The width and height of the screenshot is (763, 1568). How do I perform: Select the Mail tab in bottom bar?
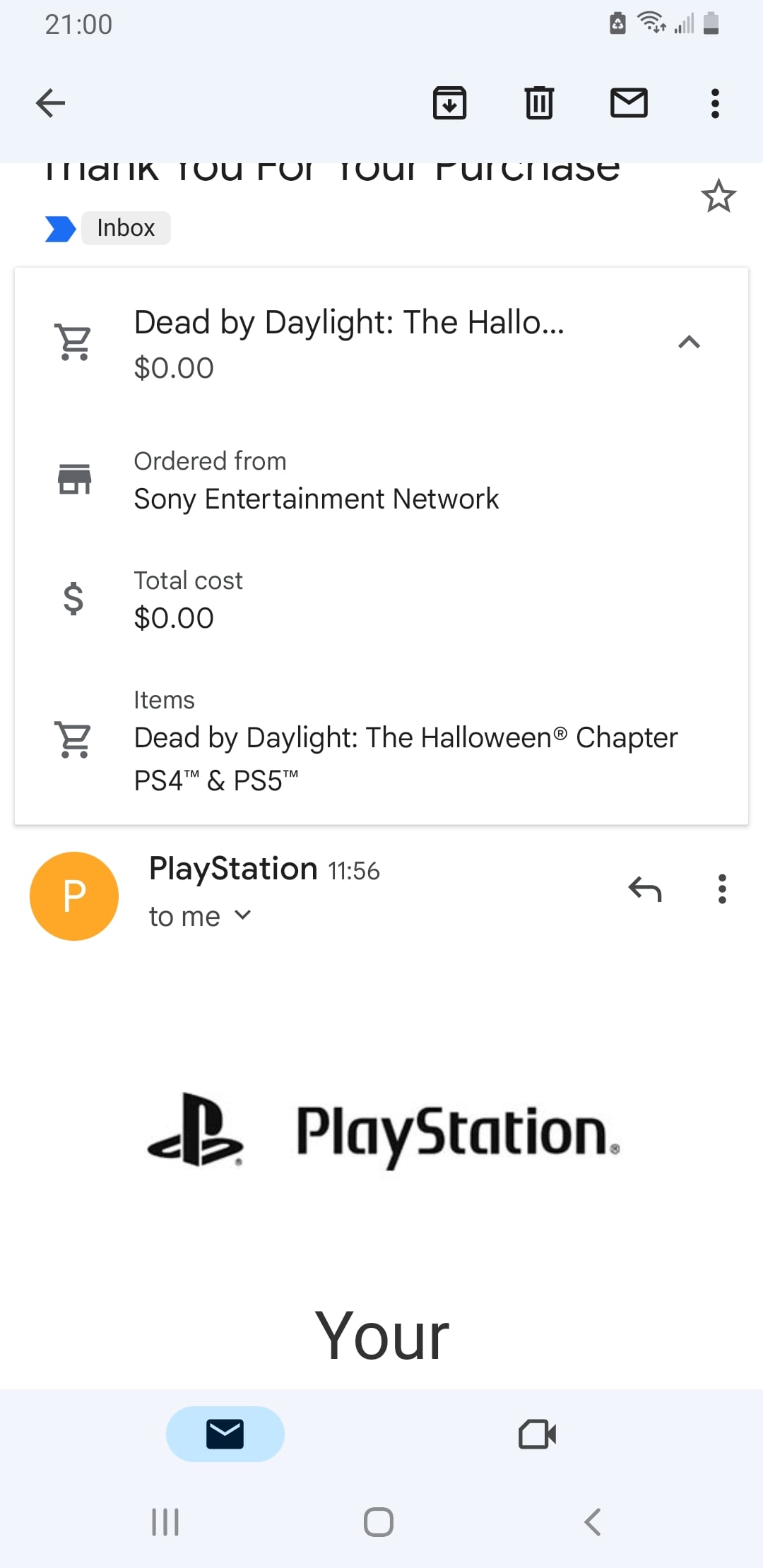[225, 1434]
